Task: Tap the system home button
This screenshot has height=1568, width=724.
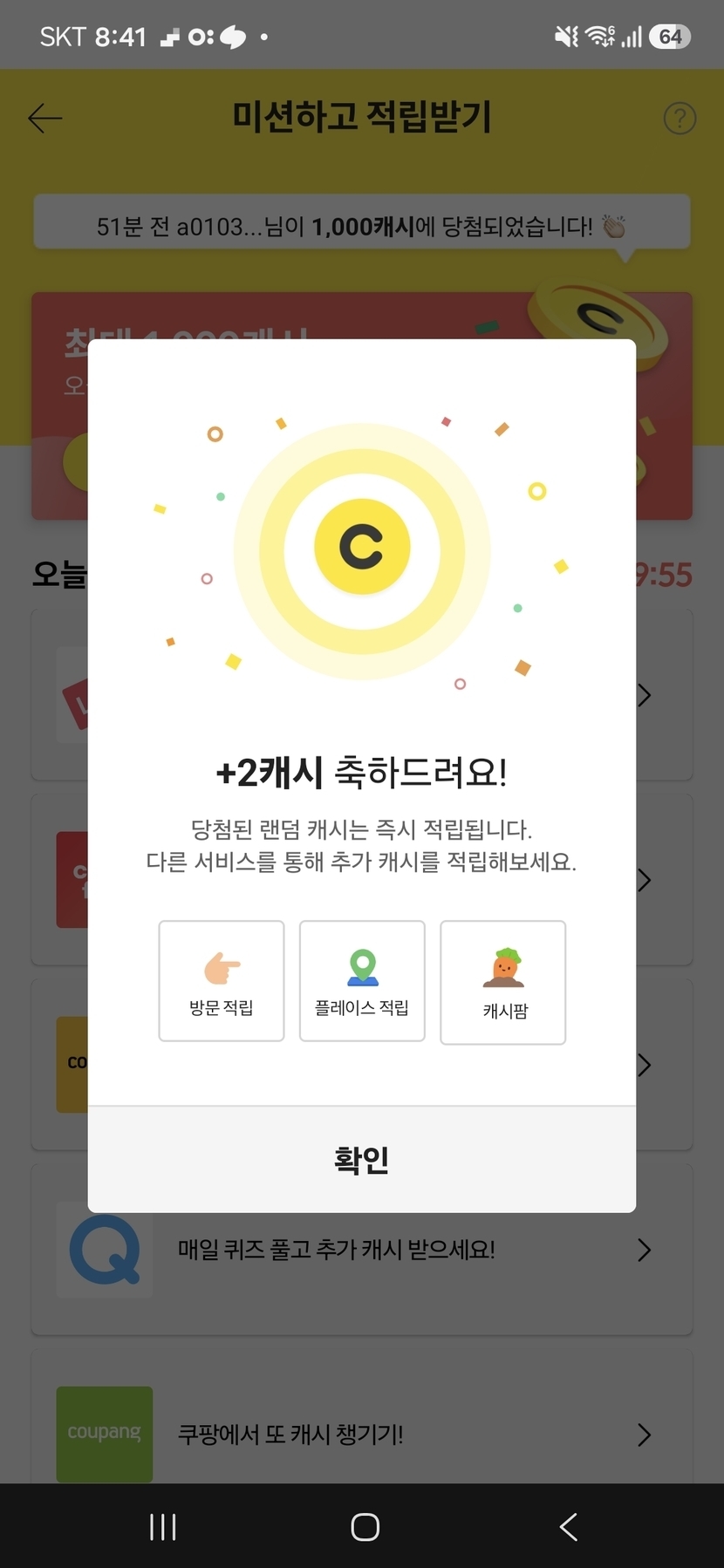Action: 365,1526
